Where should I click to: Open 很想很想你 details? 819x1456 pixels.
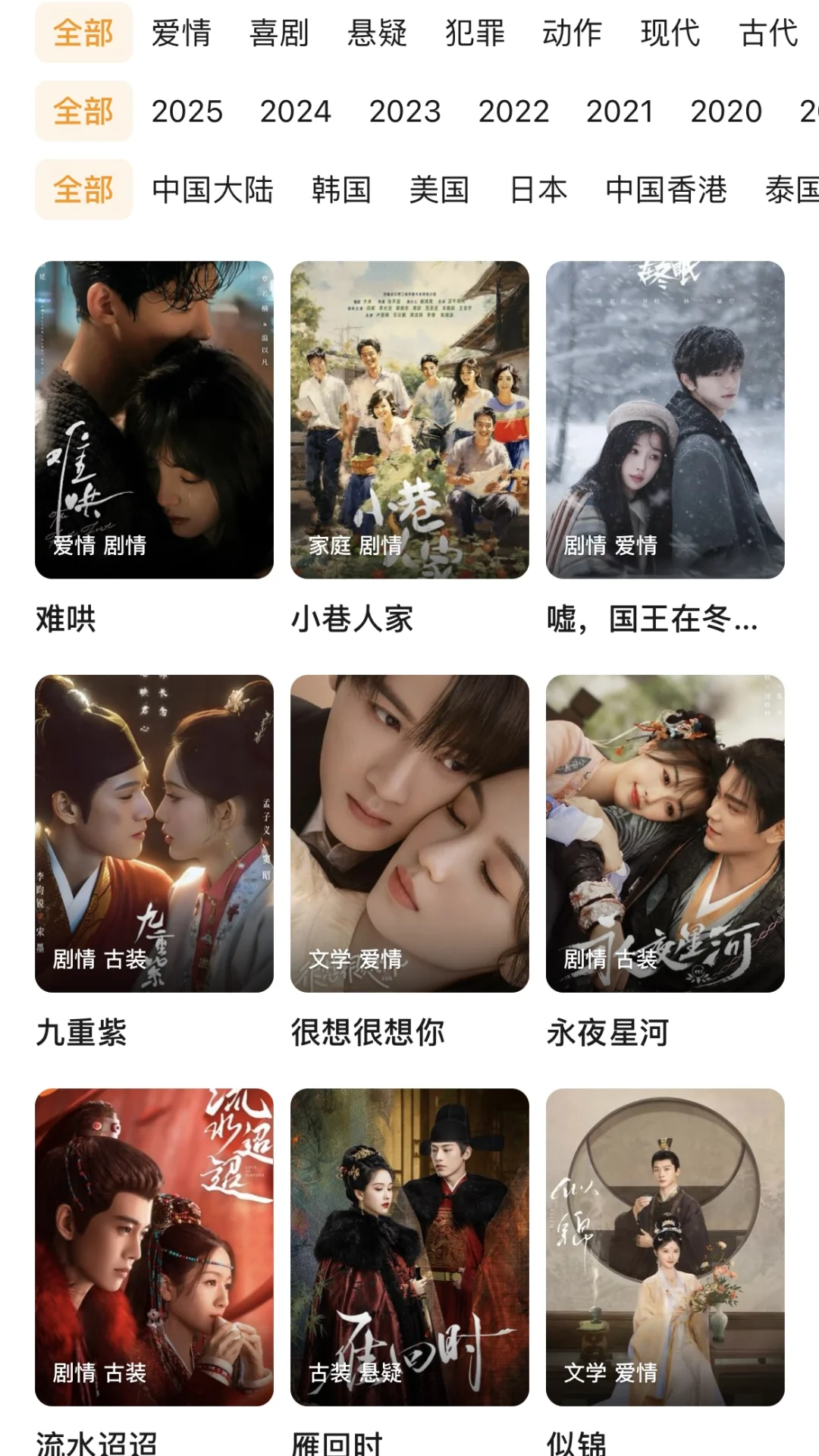409,833
